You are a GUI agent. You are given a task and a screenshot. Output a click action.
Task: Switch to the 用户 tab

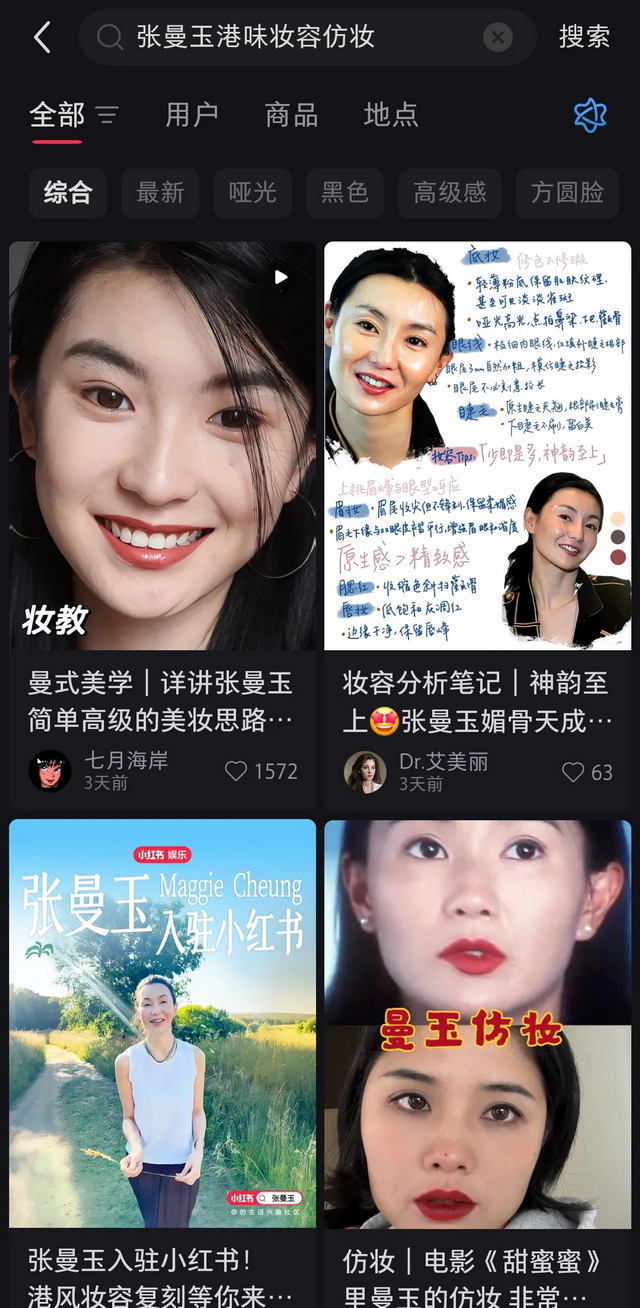coord(191,115)
